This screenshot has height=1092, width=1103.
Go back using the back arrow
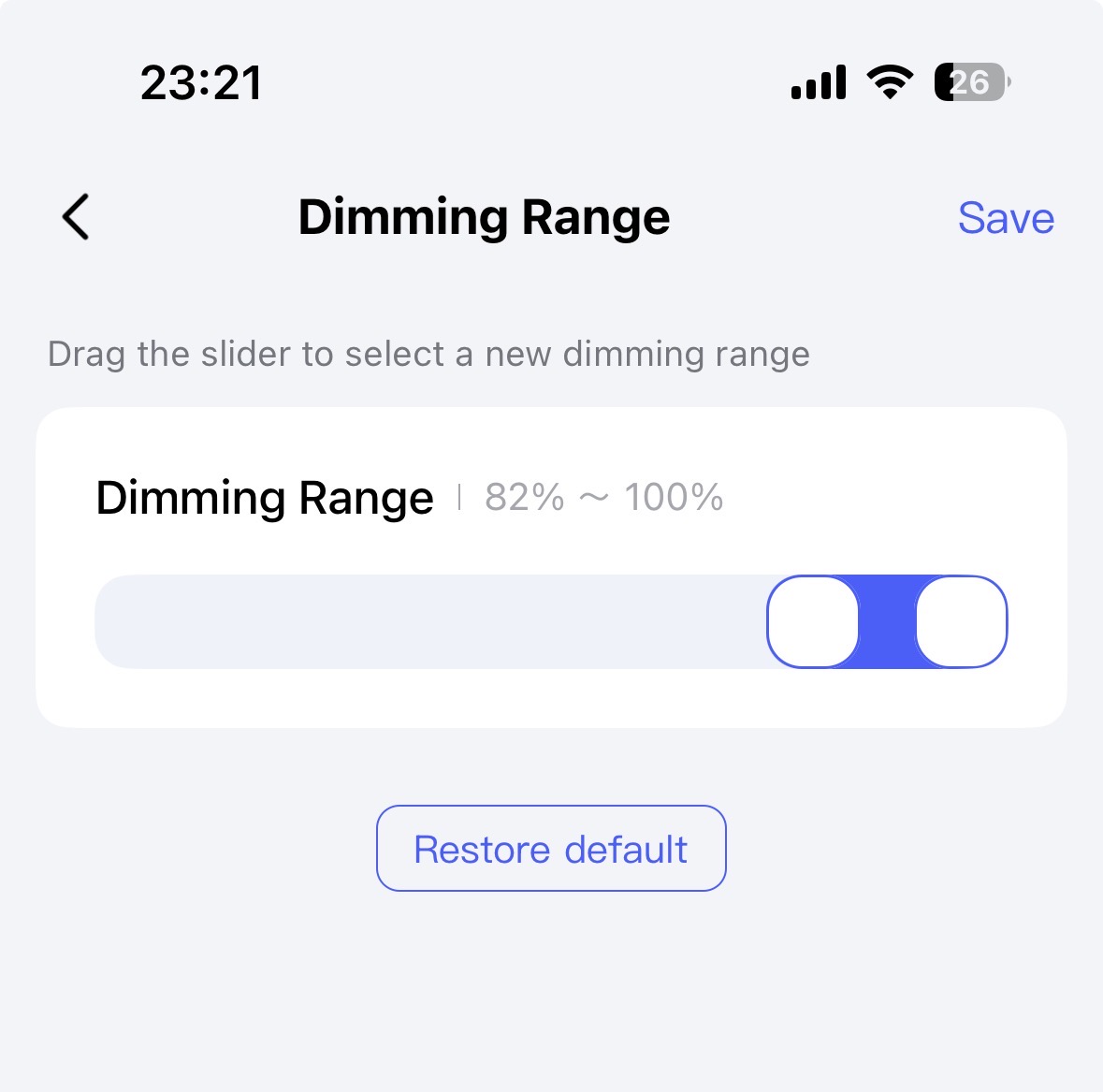76,217
